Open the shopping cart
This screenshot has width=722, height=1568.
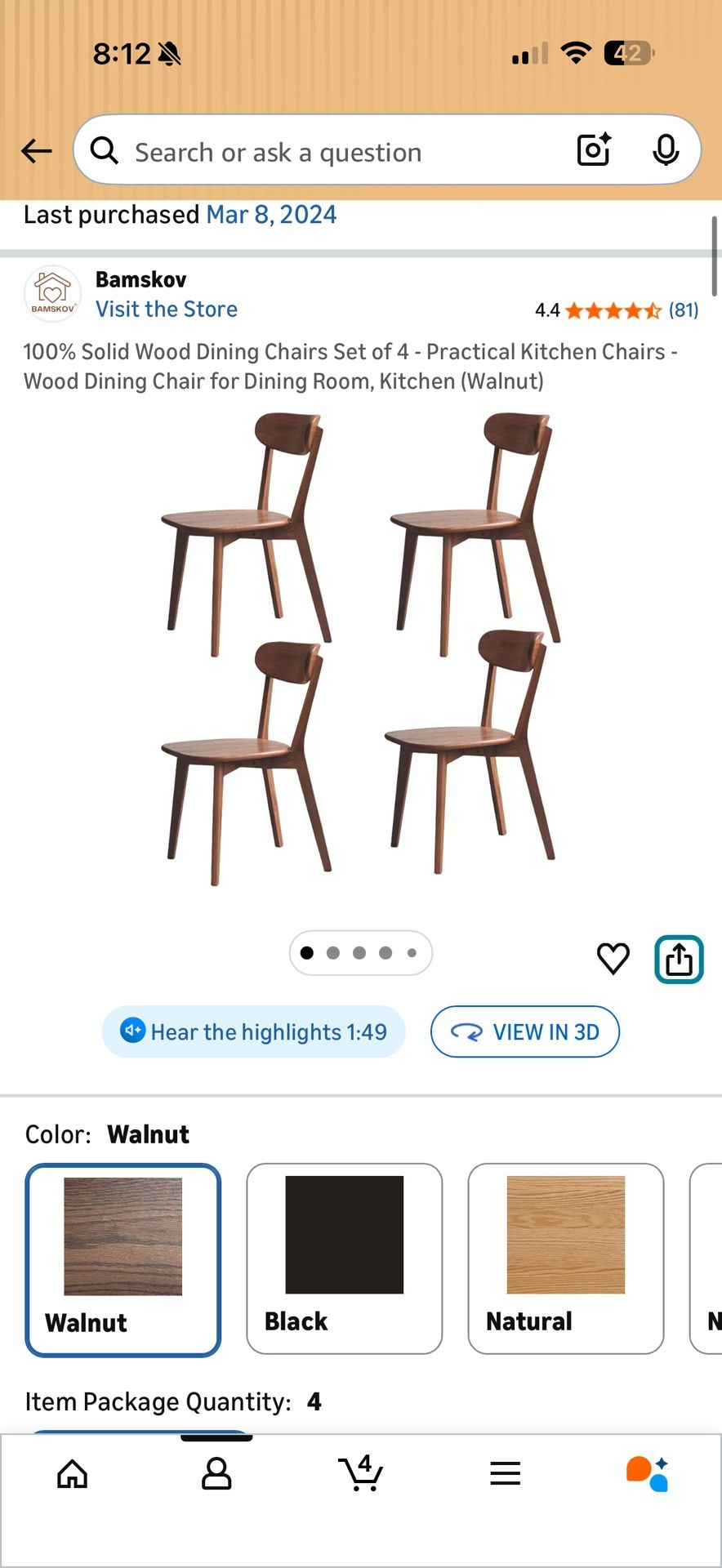click(x=360, y=1474)
